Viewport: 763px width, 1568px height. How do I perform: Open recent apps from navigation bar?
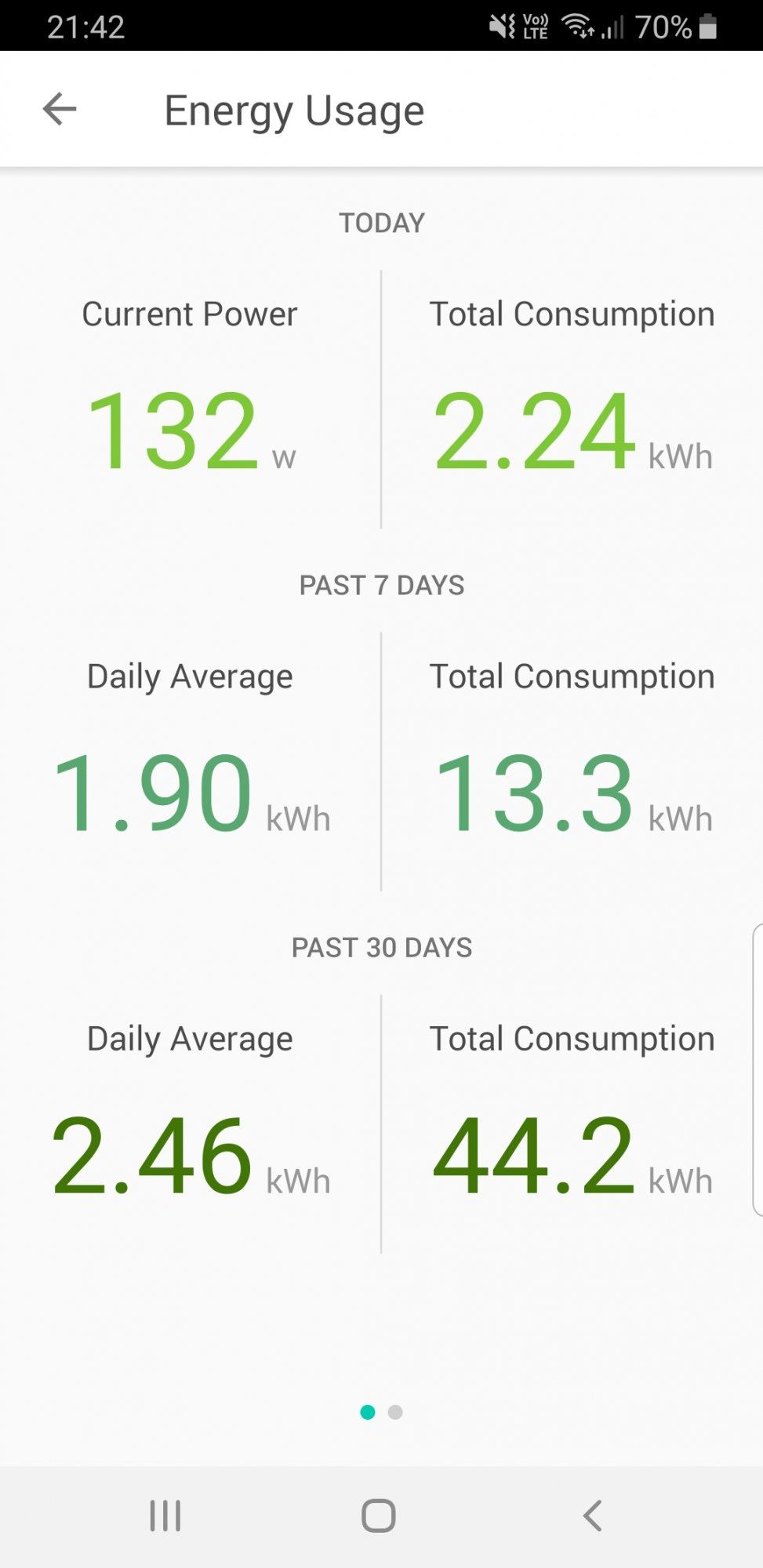165,1515
